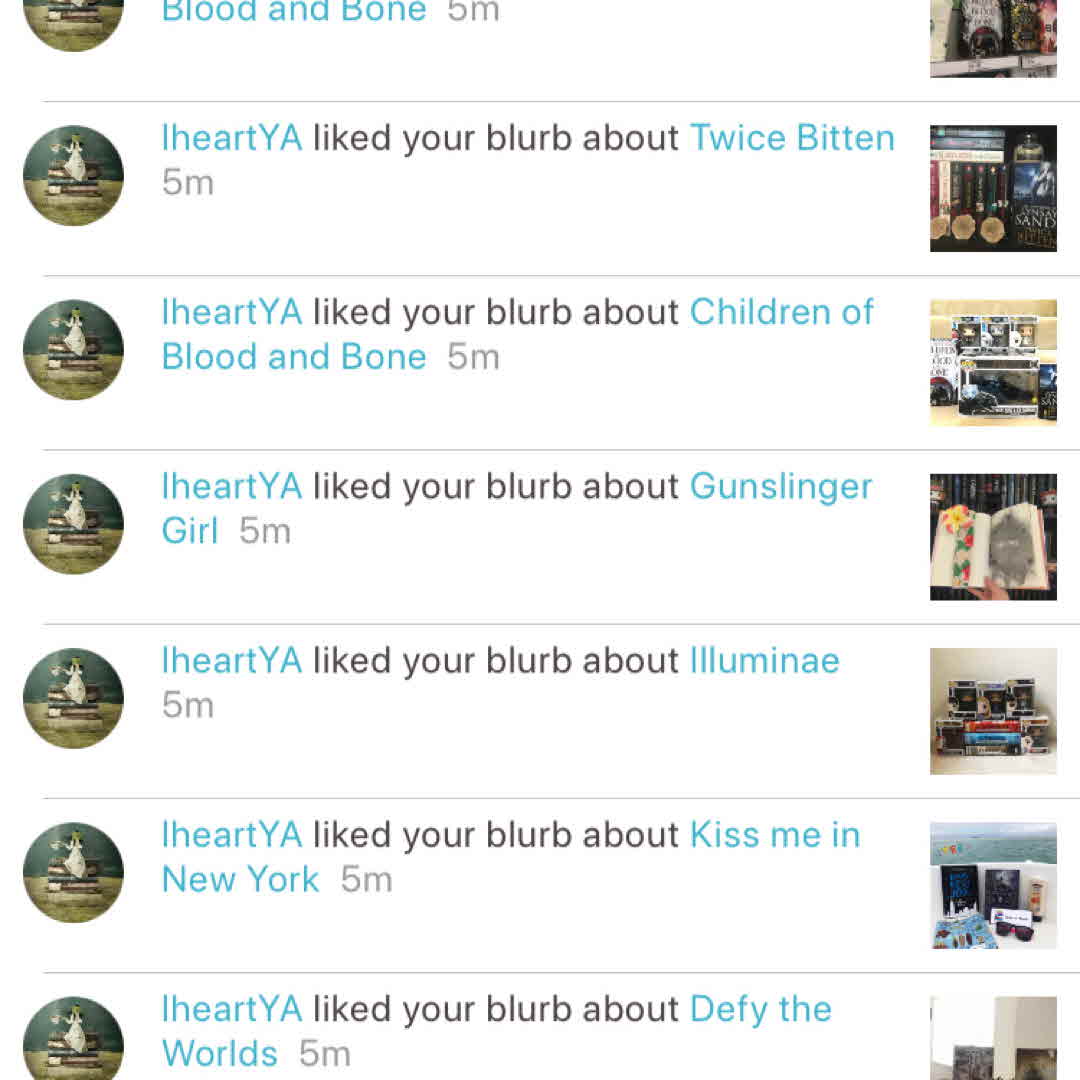The width and height of the screenshot is (1080, 1080).
Task: Open the Twice Bitten book link
Action: [x=792, y=138]
